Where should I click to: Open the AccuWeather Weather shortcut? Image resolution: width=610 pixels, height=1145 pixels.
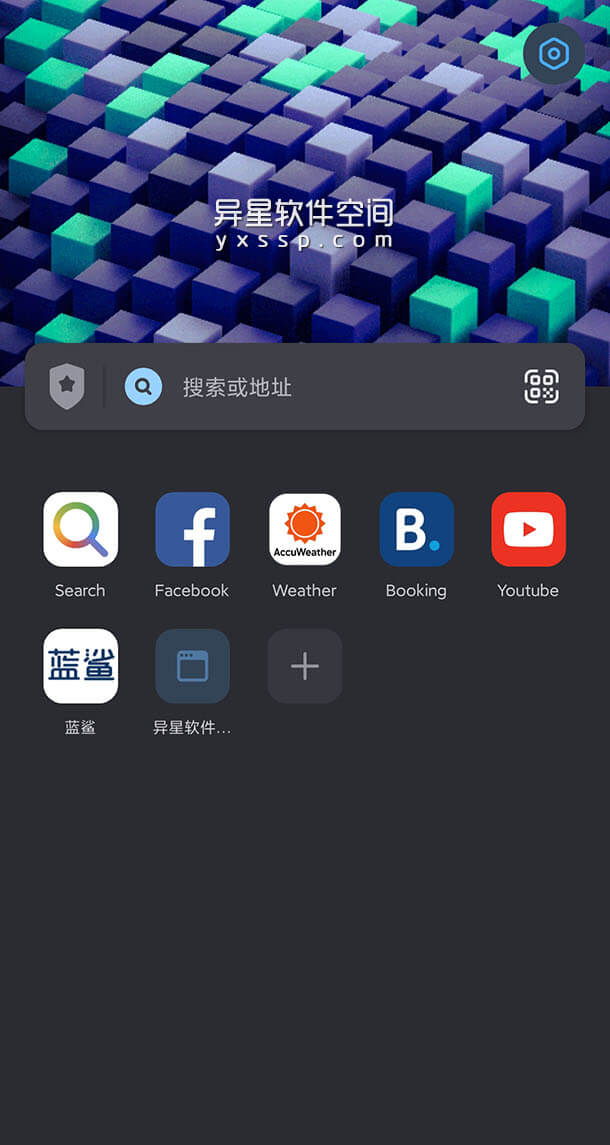[x=304, y=529]
